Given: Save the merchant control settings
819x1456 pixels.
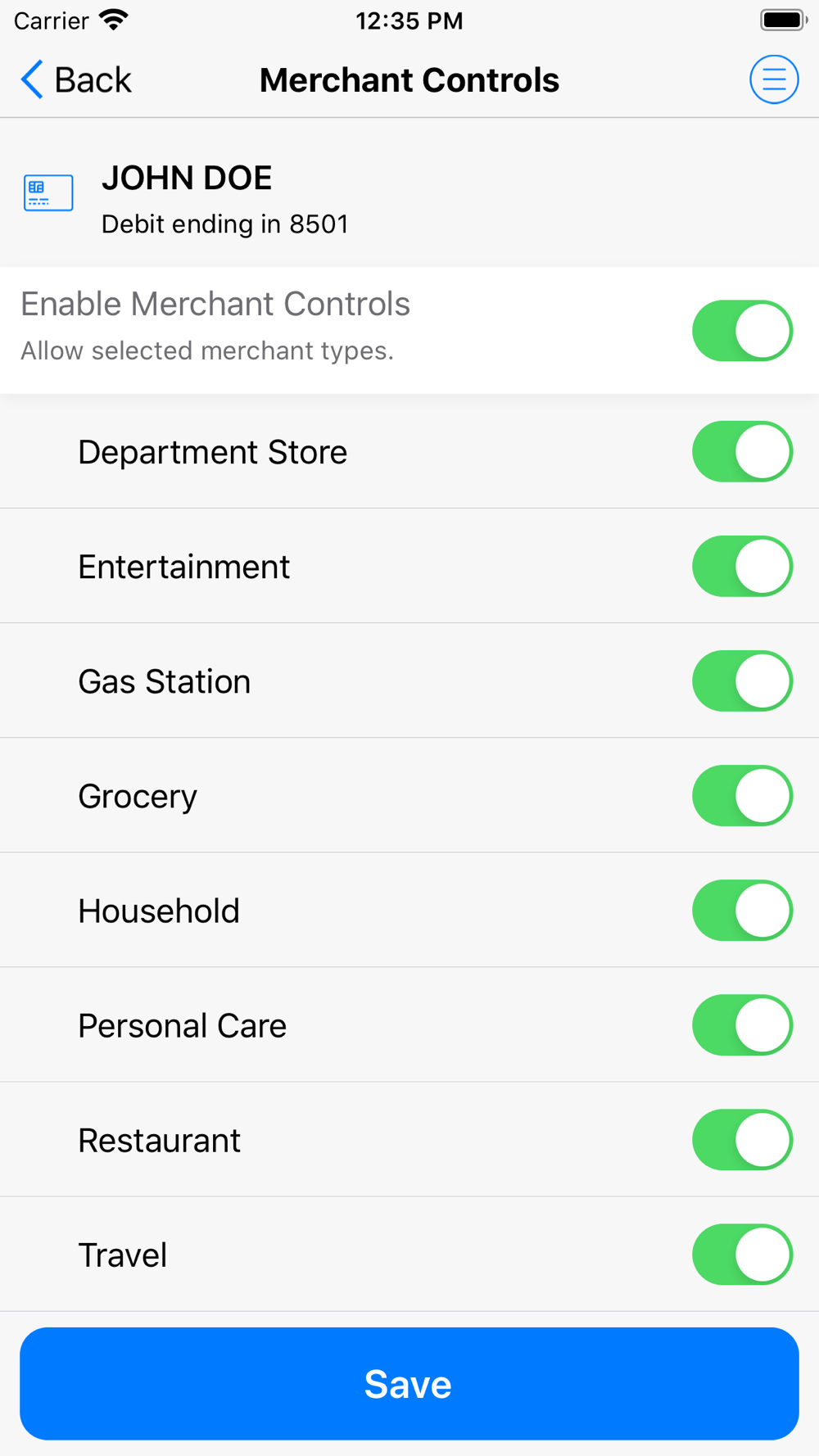Looking at the screenshot, I should coord(409,1384).
